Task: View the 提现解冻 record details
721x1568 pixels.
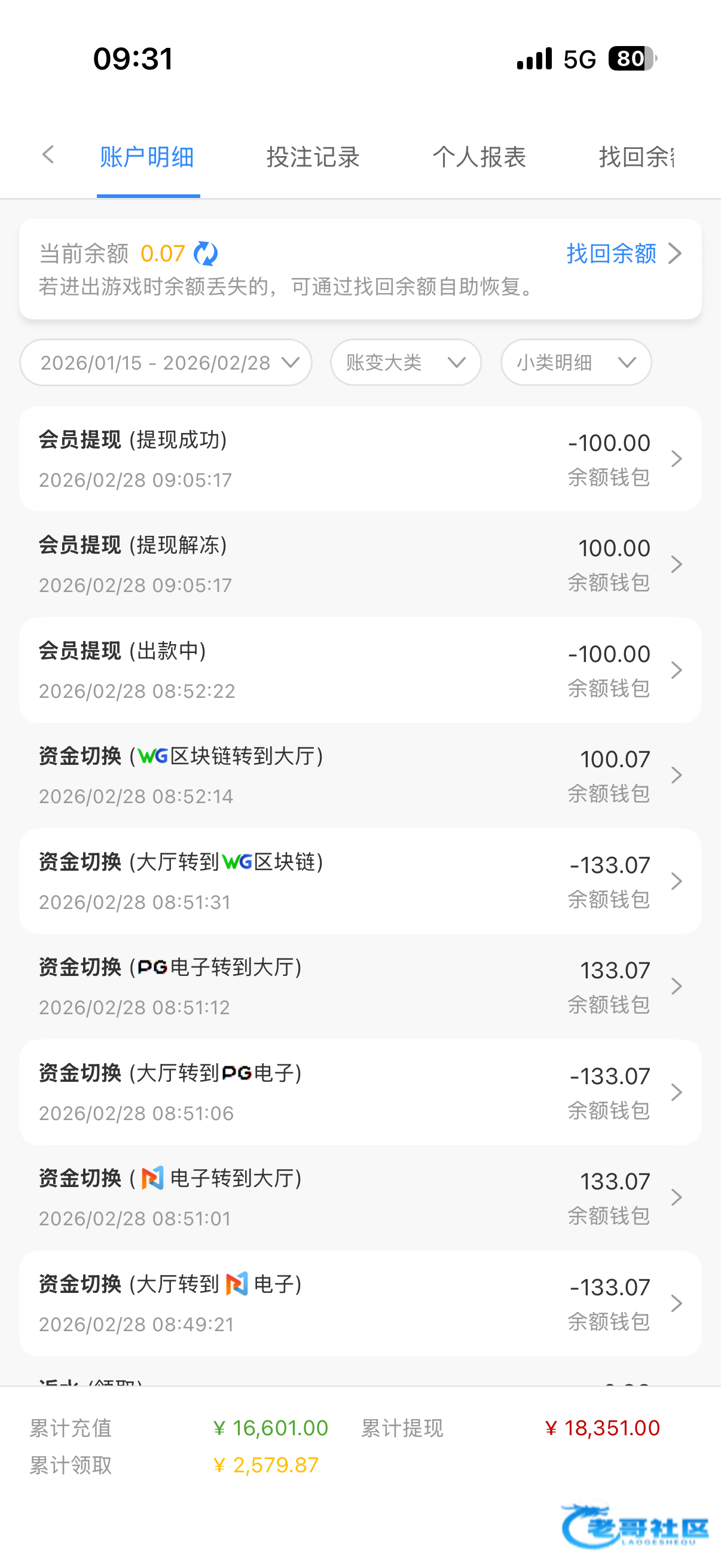Action: [x=360, y=565]
